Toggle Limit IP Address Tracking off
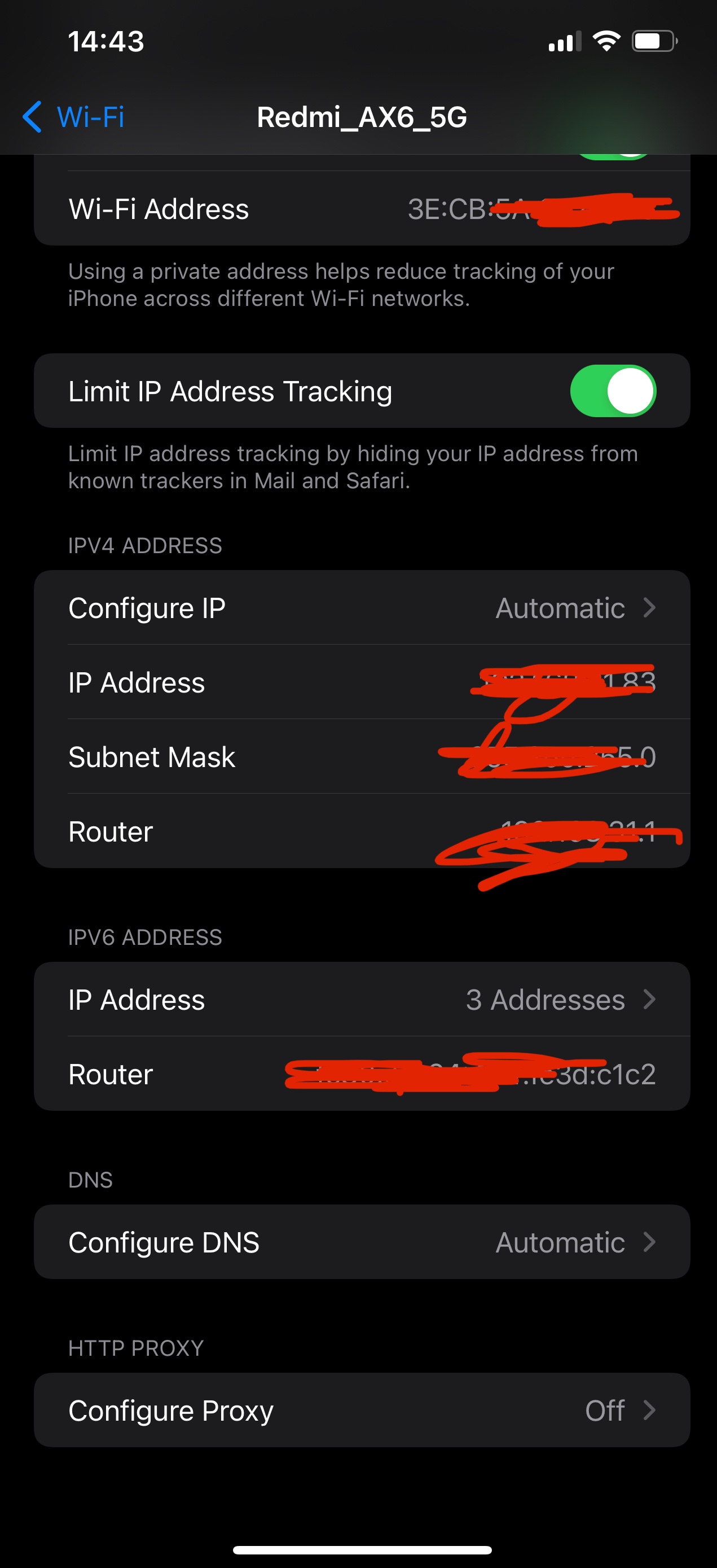Image resolution: width=717 pixels, height=1568 pixels. coord(613,391)
